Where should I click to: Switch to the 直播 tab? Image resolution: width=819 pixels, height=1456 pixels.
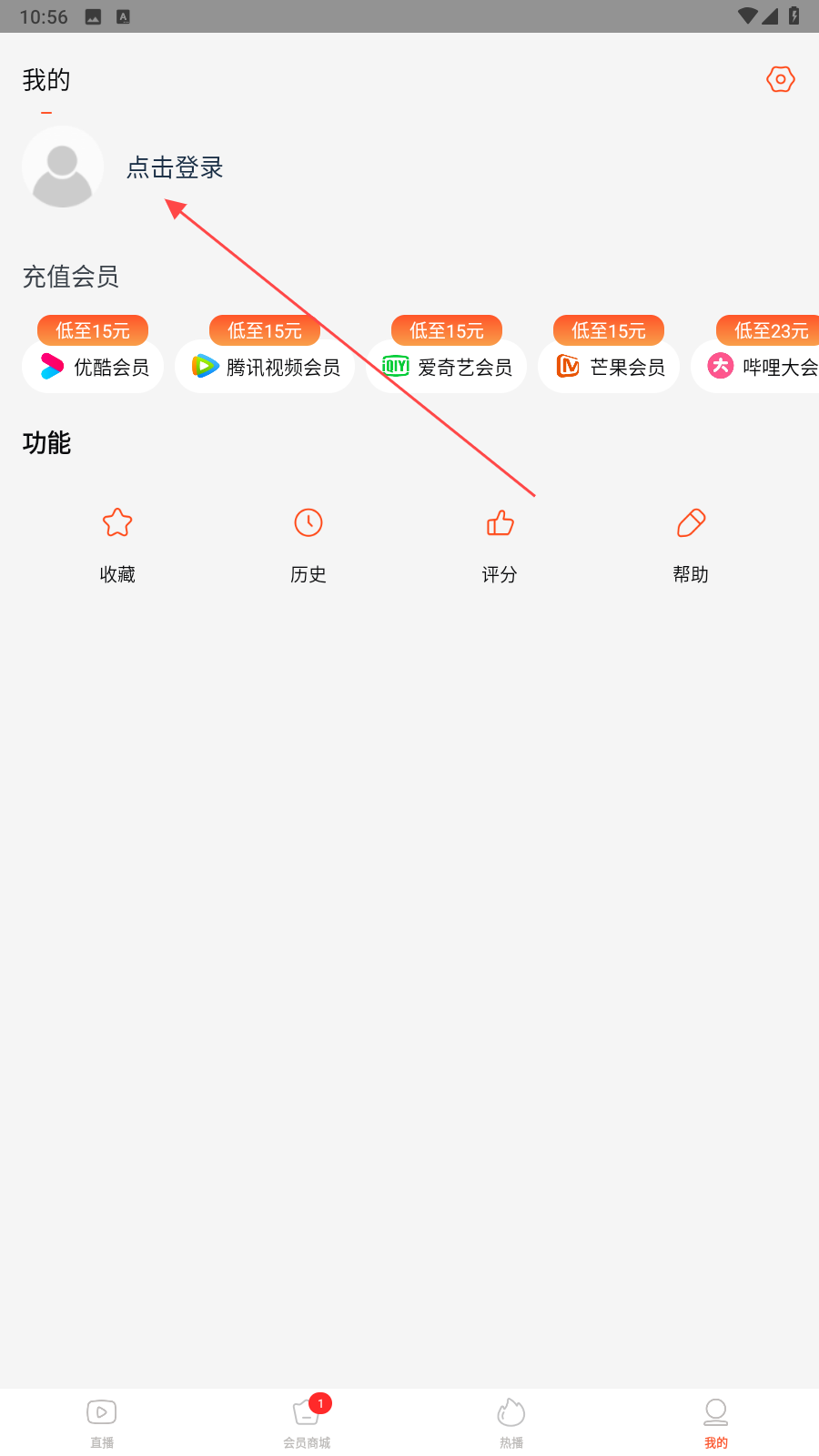(x=102, y=1423)
